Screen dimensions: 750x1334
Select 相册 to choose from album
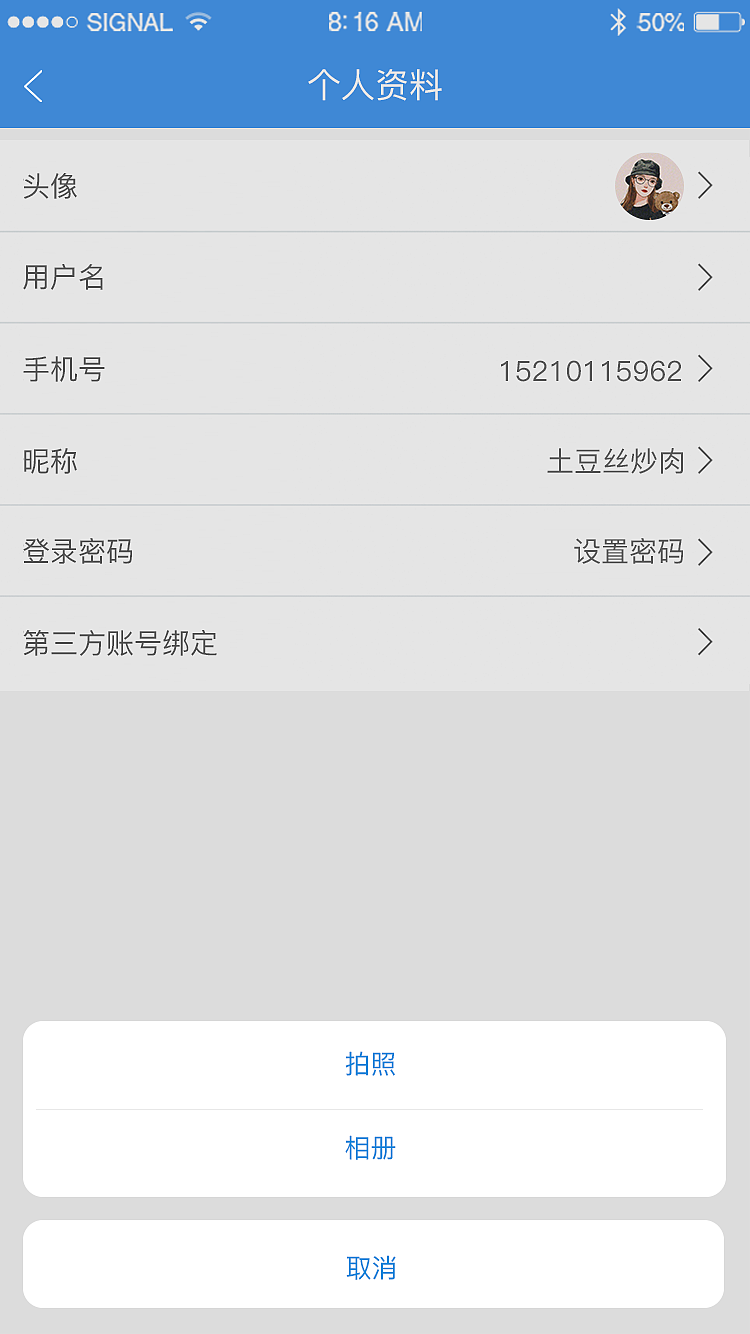coord(373,1148)
